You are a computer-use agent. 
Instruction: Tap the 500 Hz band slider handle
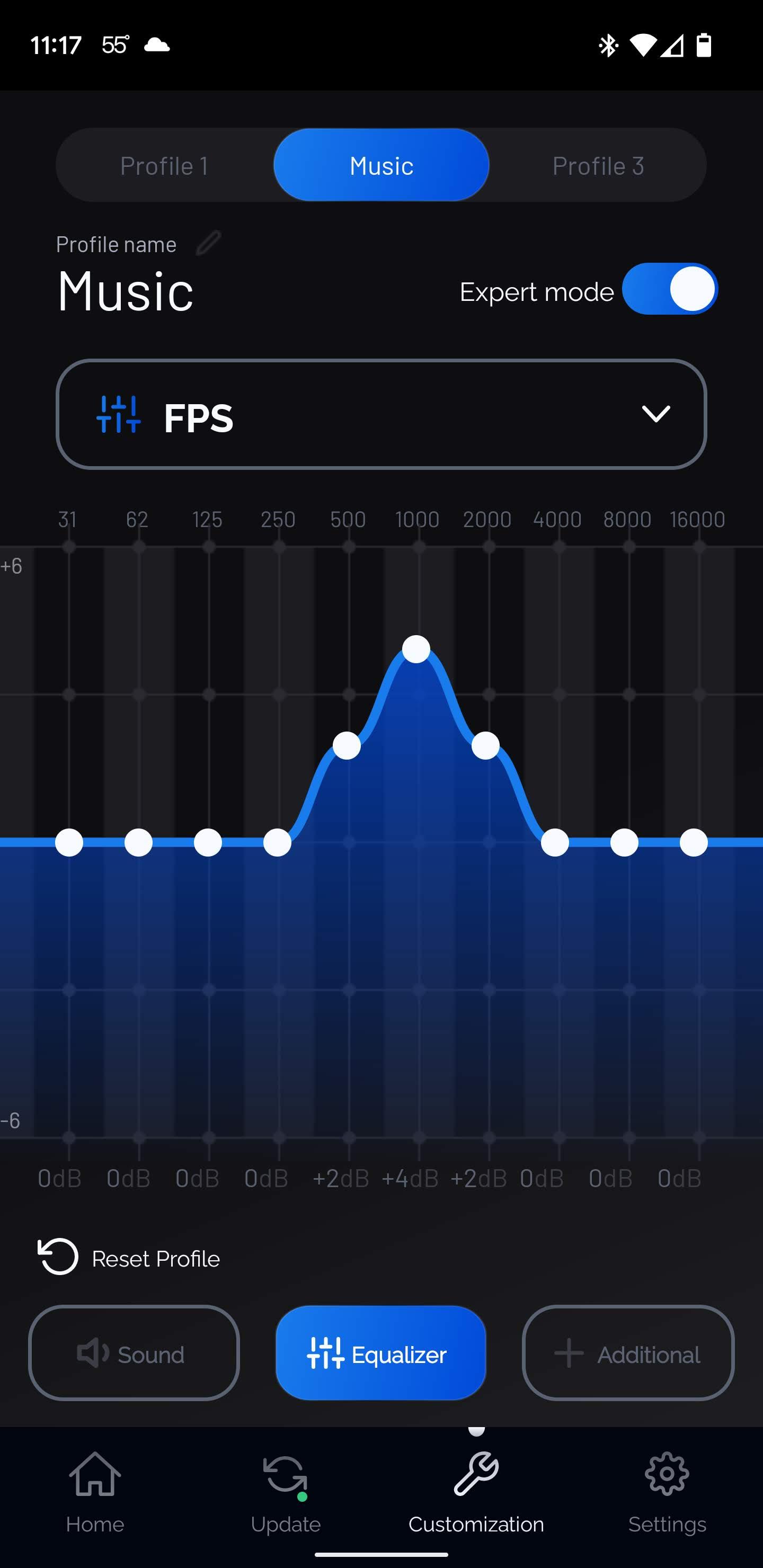(x=347, y=746)
